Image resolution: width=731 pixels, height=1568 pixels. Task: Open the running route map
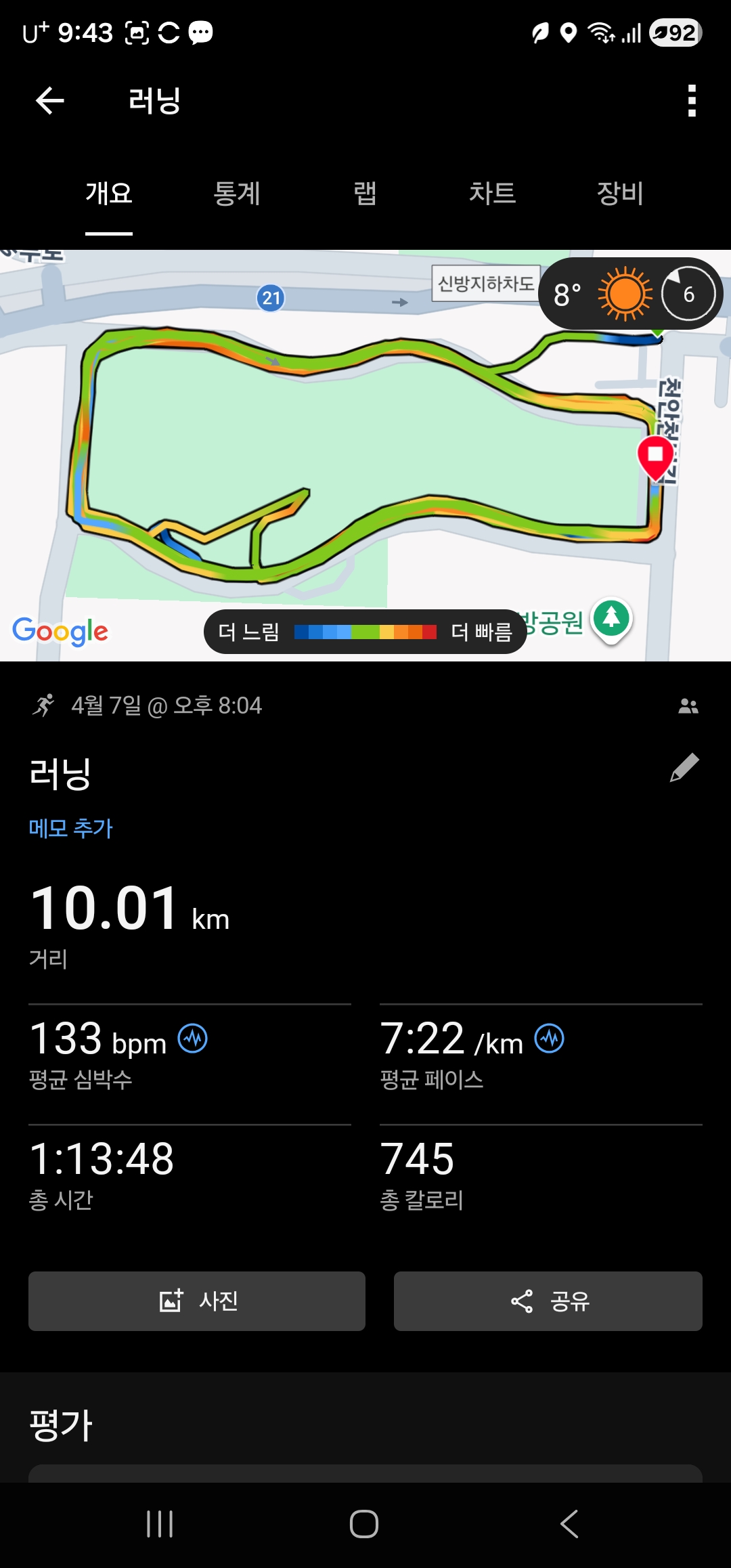point(365,454)
